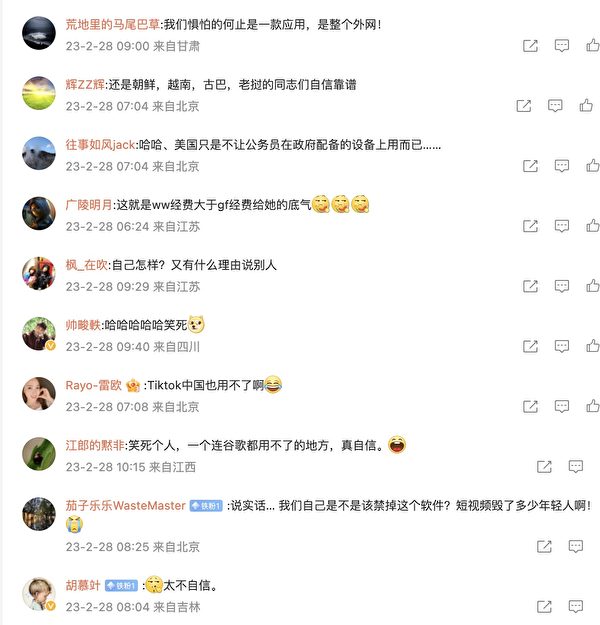
Task: View 胡慕叶's profile avatar
Action: pos(39,593)
